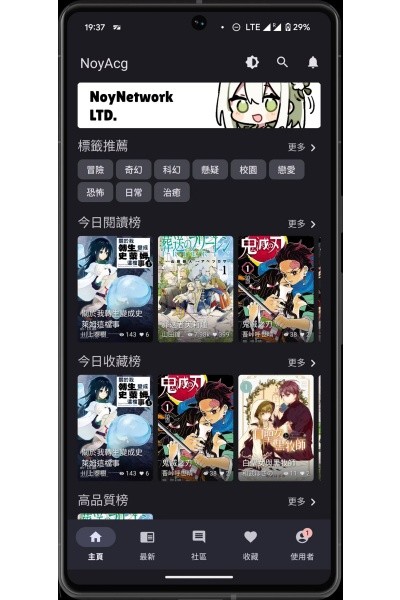400x600 pixels.
Task: Open 鬼滅之刃 cover in 今日收藏榜
Action: click(195, 428)
